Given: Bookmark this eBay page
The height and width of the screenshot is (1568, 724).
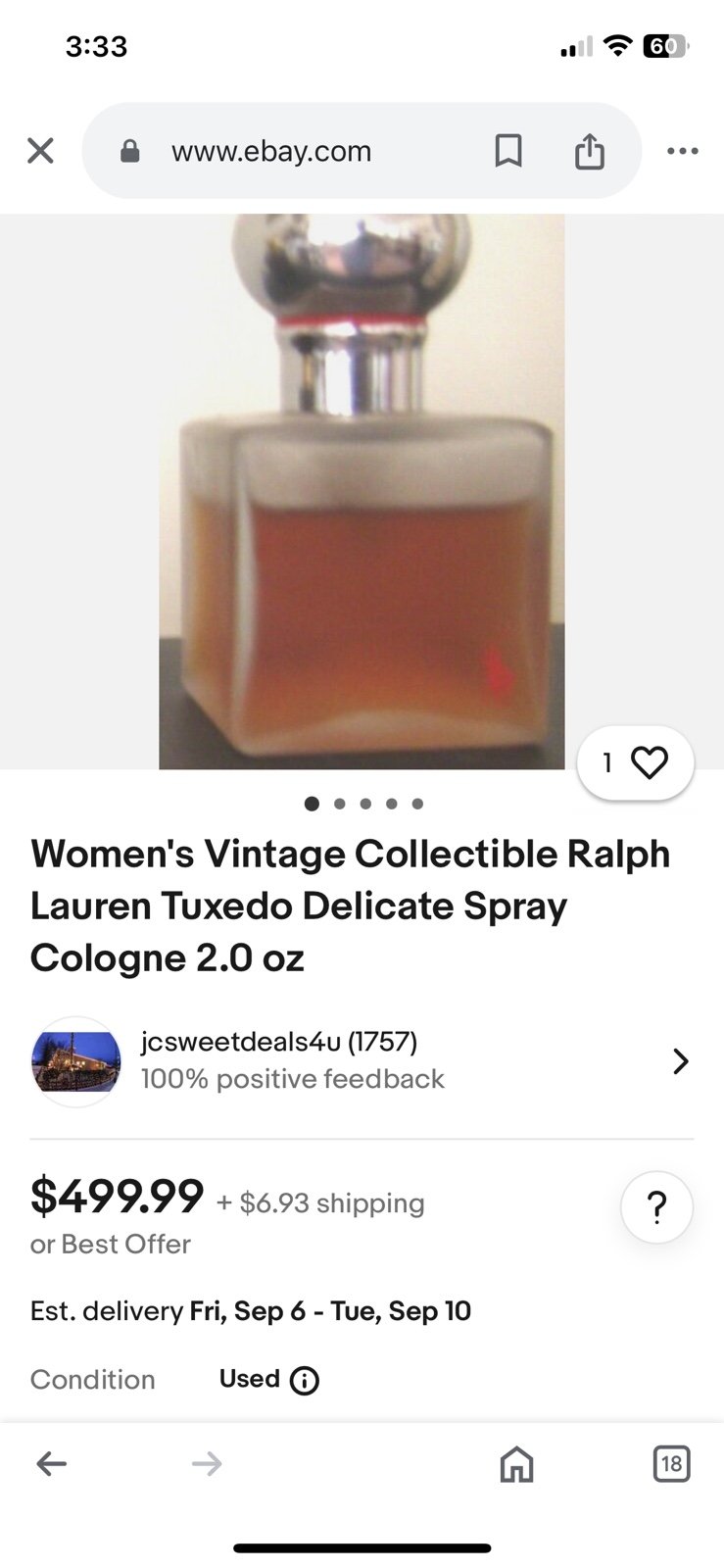Looking at the screenshot, I should (507, 151).
